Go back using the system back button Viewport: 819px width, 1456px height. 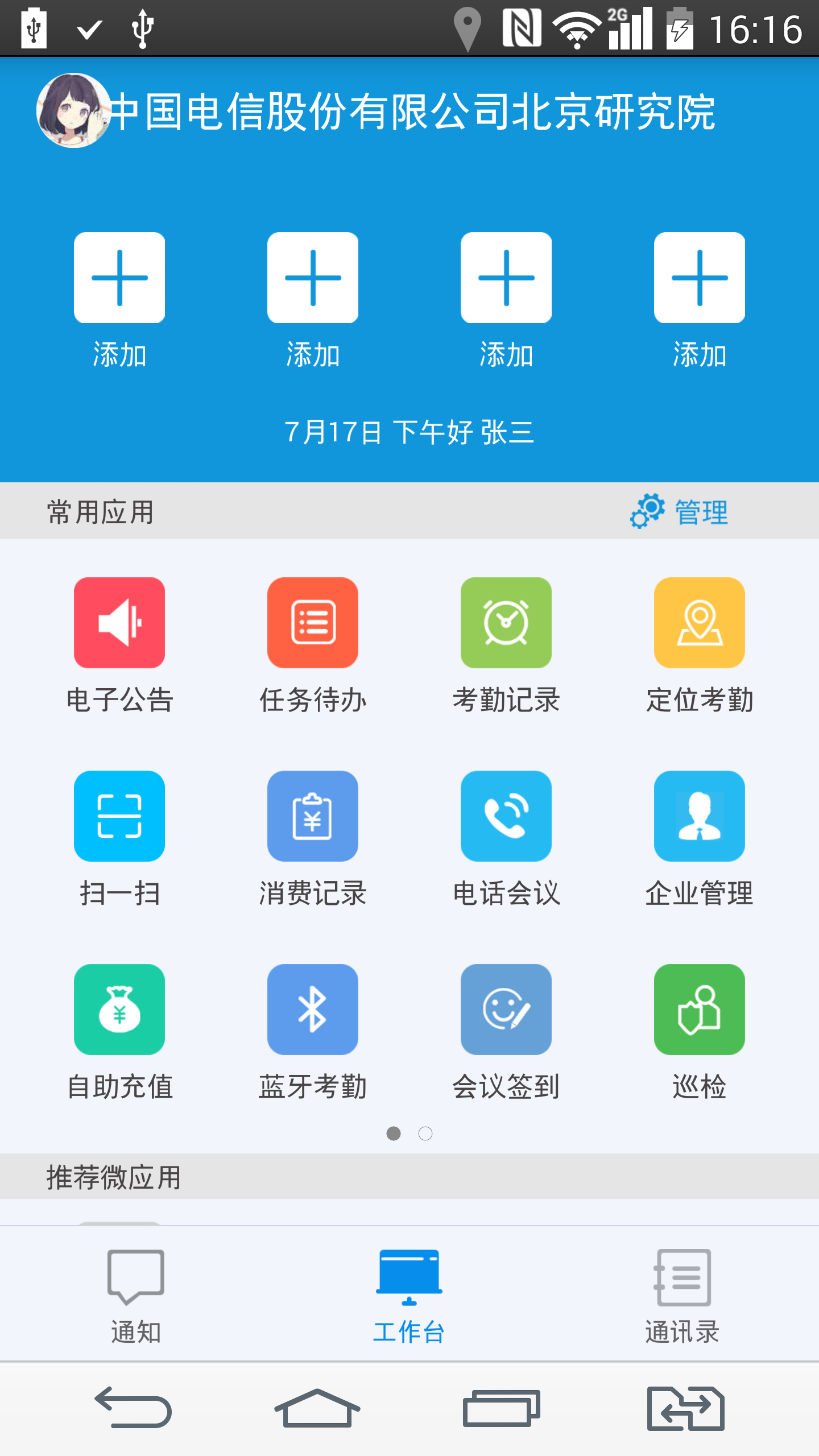tap(134, 1408)
